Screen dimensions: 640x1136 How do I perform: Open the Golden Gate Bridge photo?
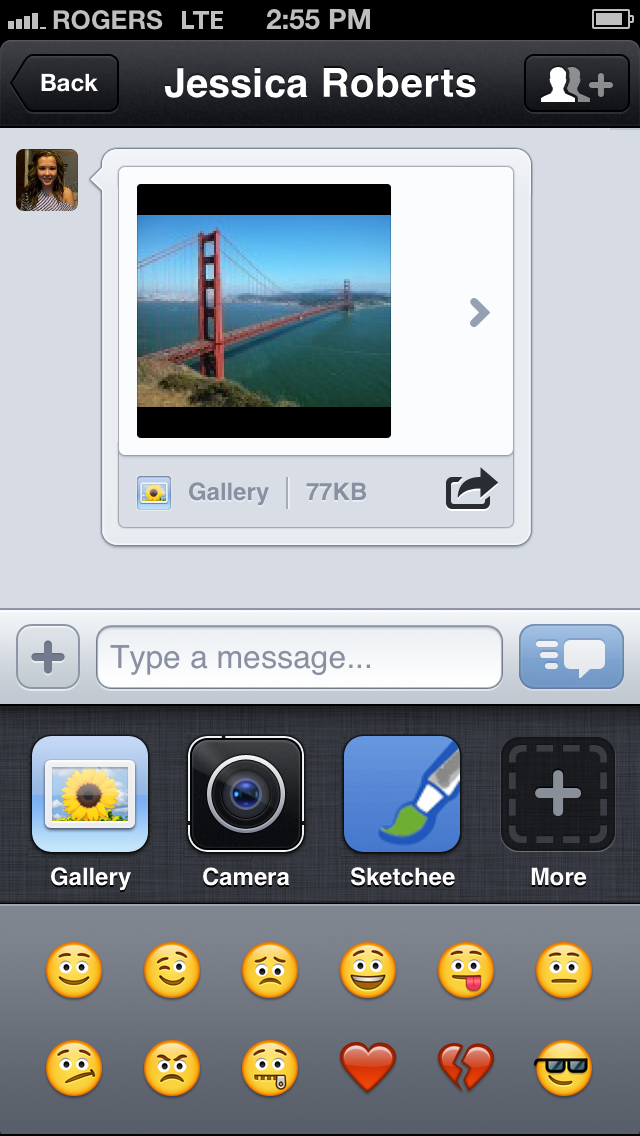click(263, 310)
